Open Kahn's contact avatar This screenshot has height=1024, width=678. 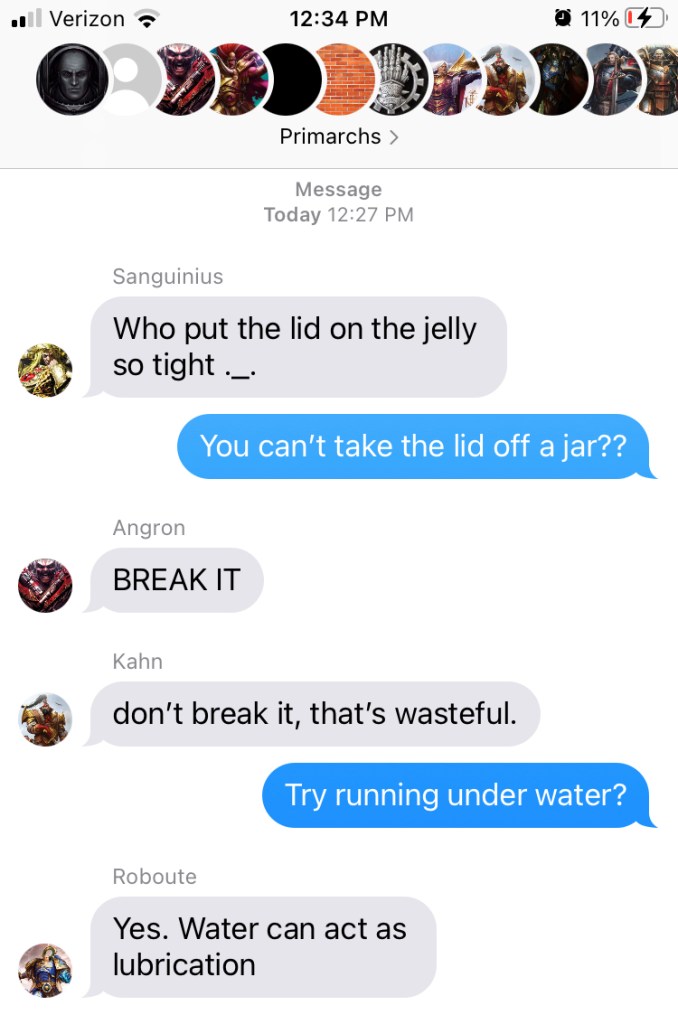coord(46,719)
